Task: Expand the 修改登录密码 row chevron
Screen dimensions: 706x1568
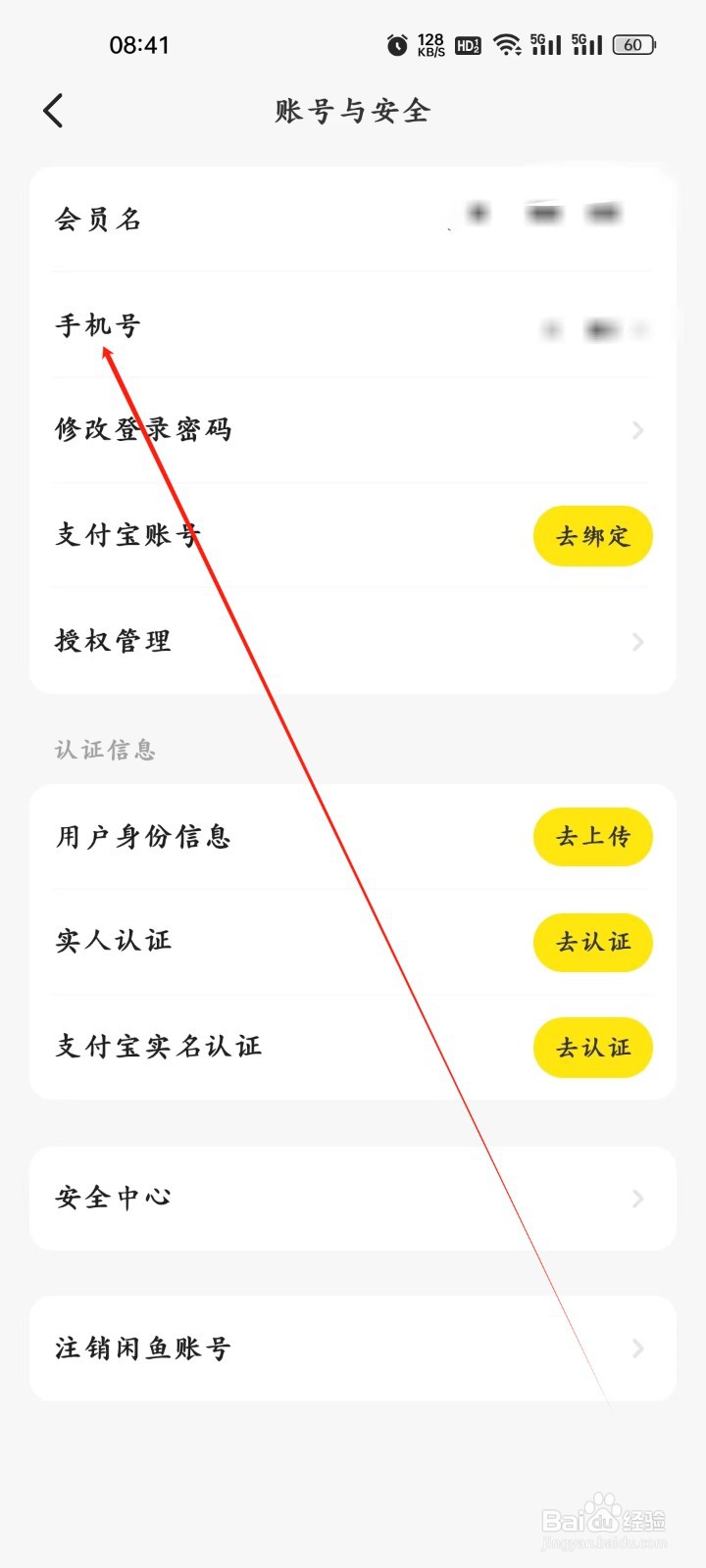Action: (x=637, y=429)
